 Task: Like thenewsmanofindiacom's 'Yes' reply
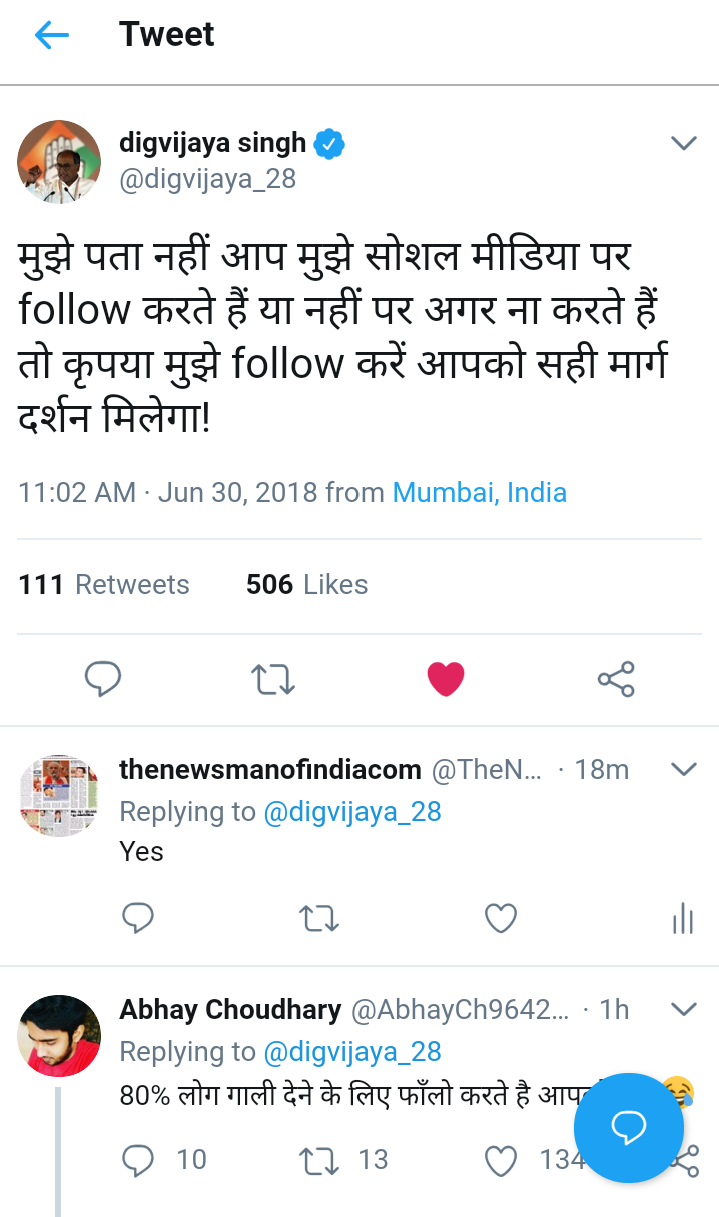[x=500, y=918]
